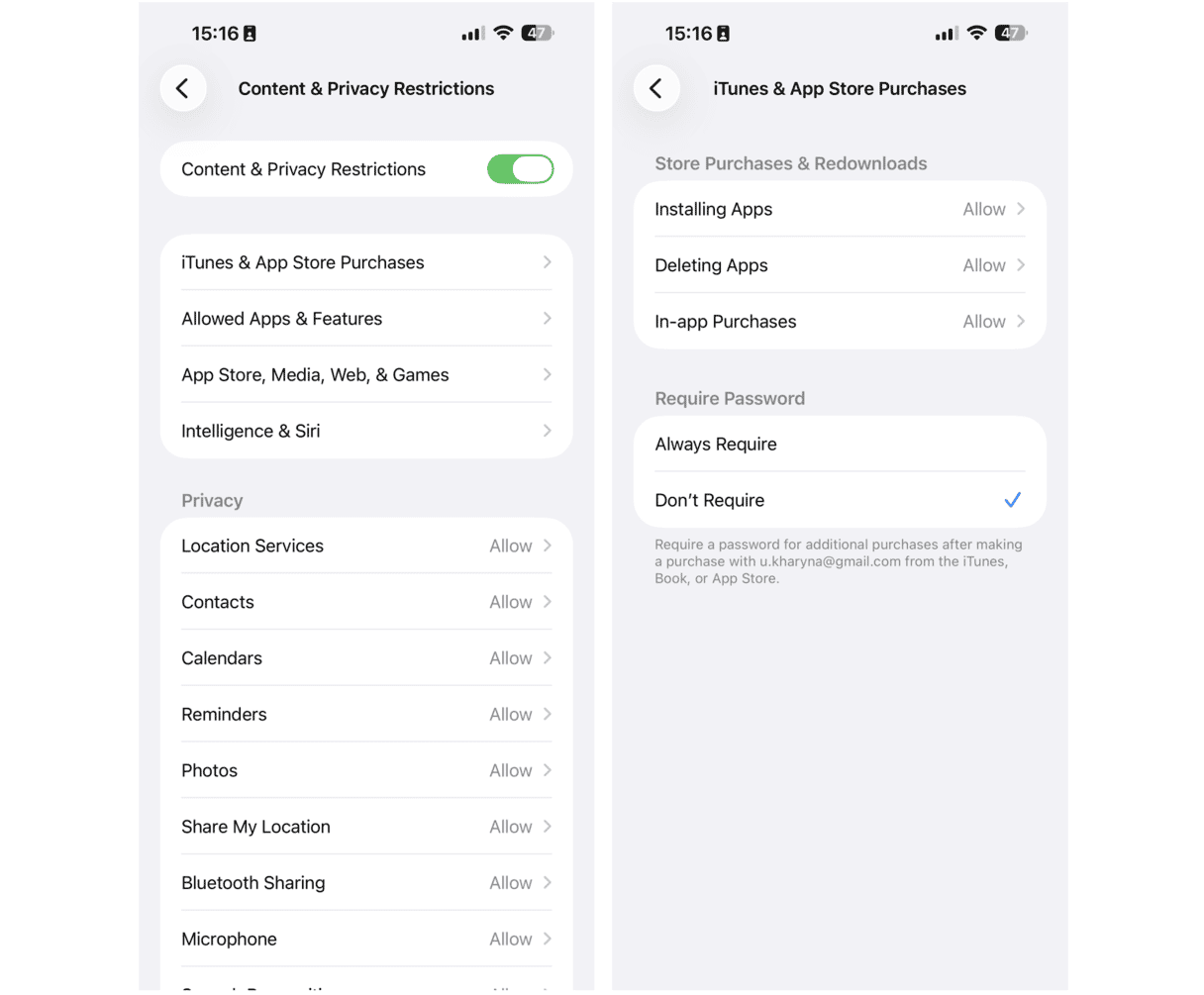Open iTunes & App Store Purchases row
Image resolution: width=1204 pixels, height=995 pixels.
(x=365, y=262)
